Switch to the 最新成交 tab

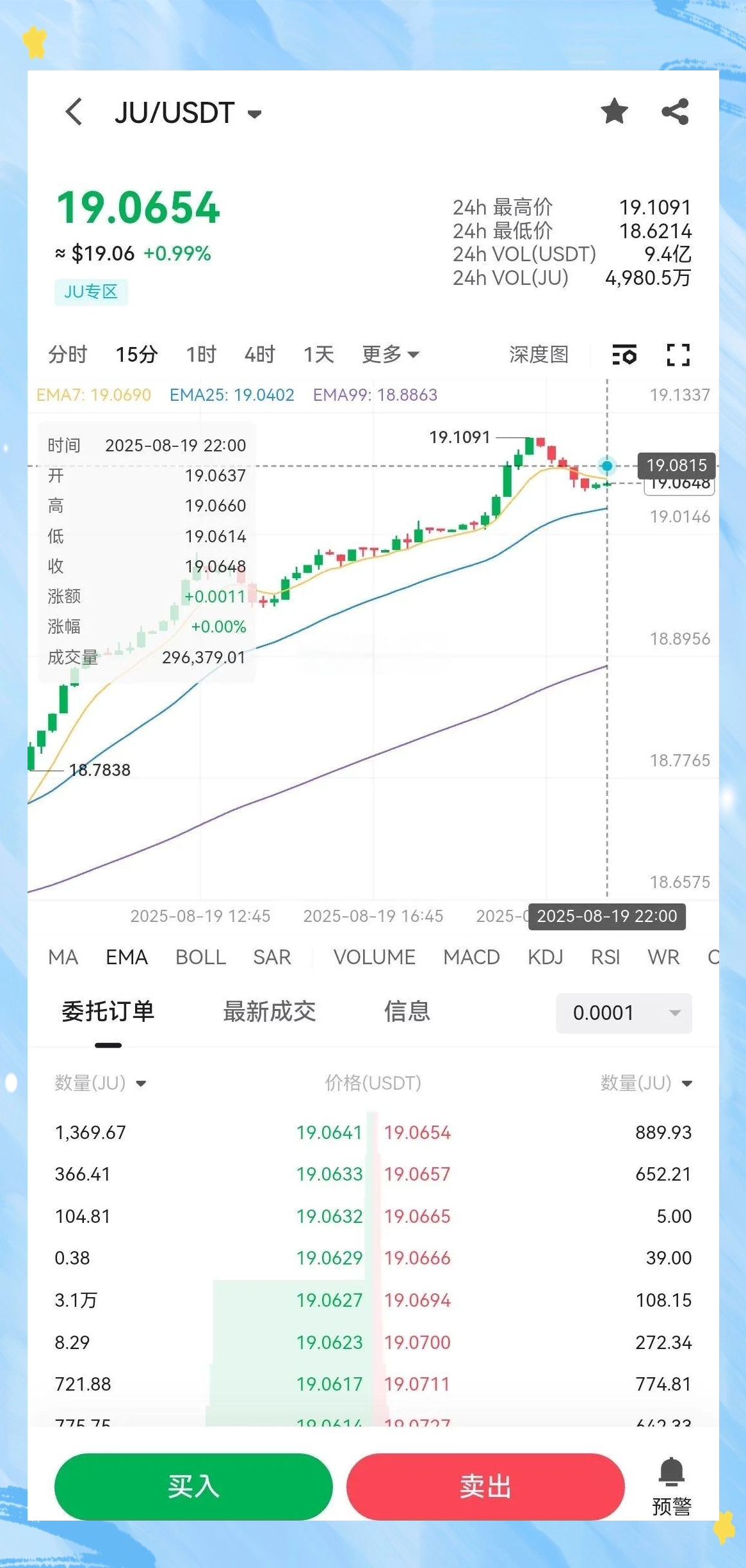[x=270, y=1012]
